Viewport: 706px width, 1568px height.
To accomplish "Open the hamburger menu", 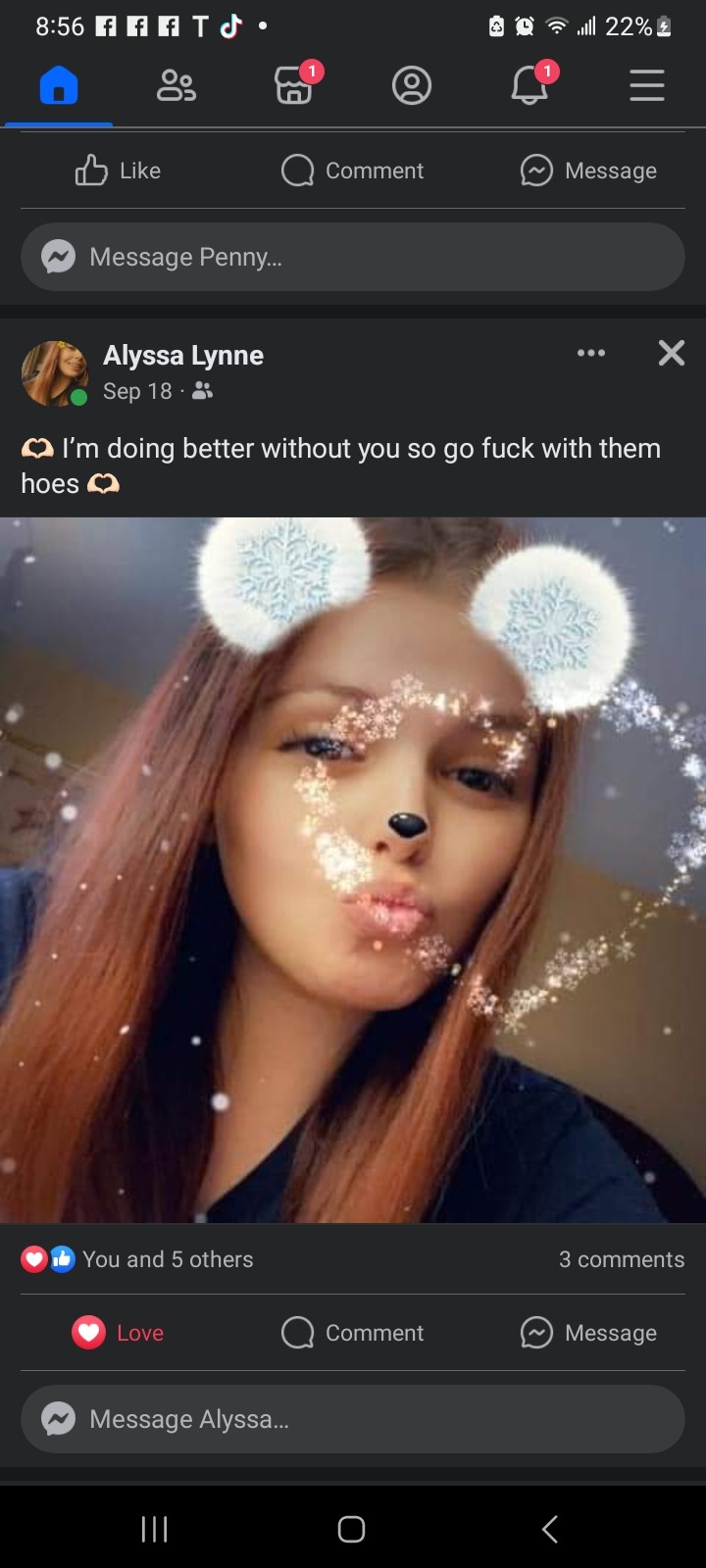I will pyautogui.click(x=647, y=86).
